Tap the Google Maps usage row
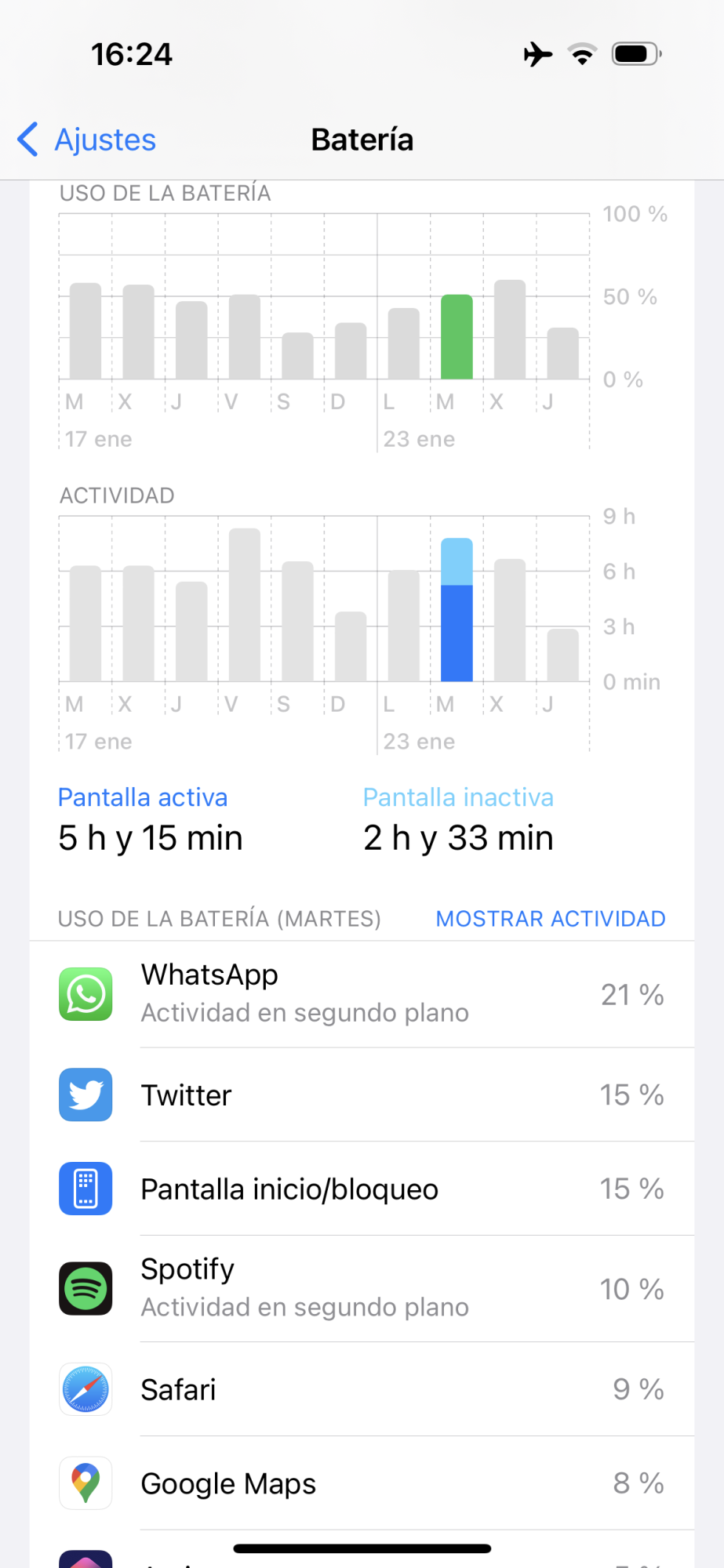The image size is (724, 1568). (x=362, y=1483)
